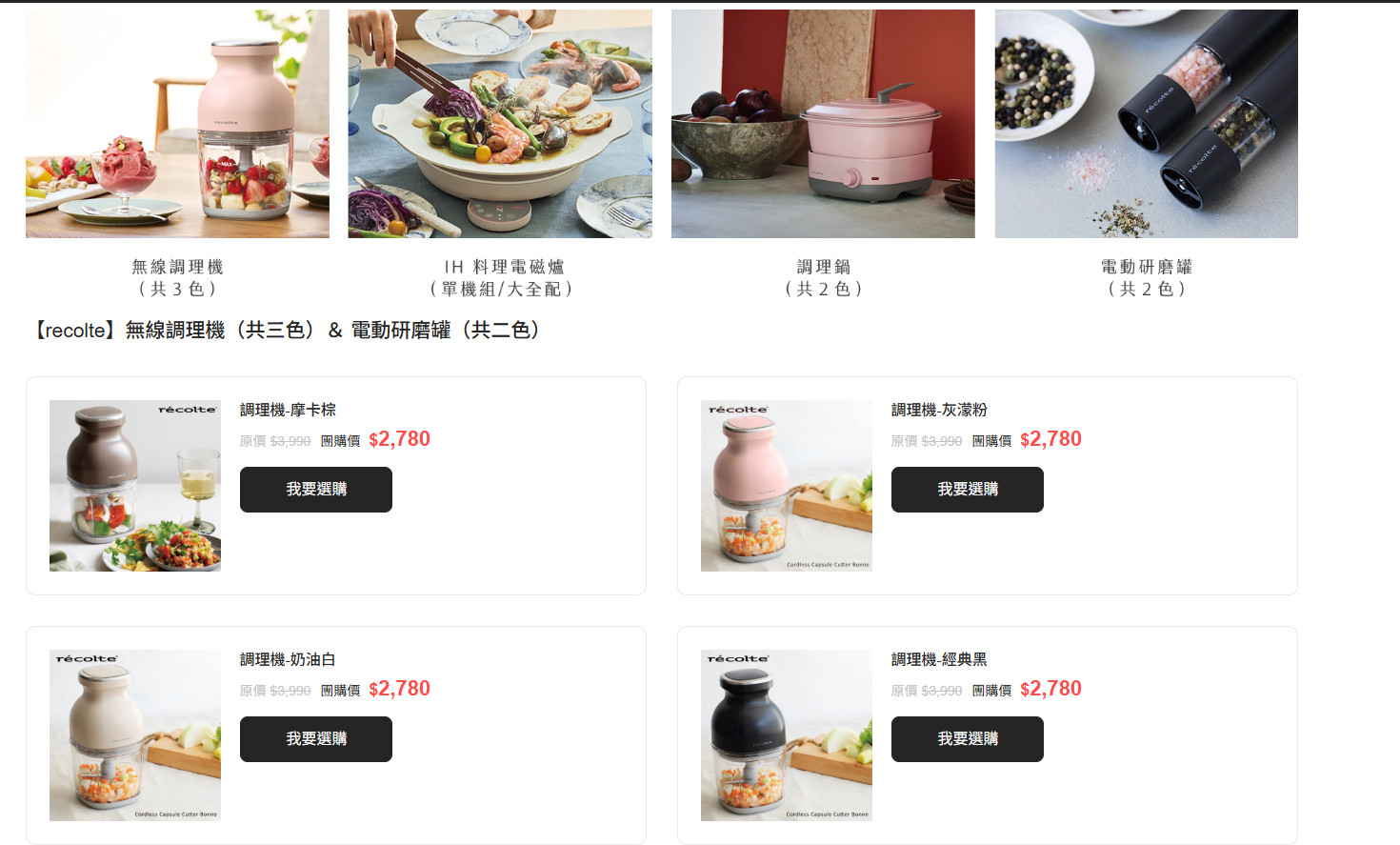Tap 我要選購 for 調理機-經典黑

[x=967, y=739]
